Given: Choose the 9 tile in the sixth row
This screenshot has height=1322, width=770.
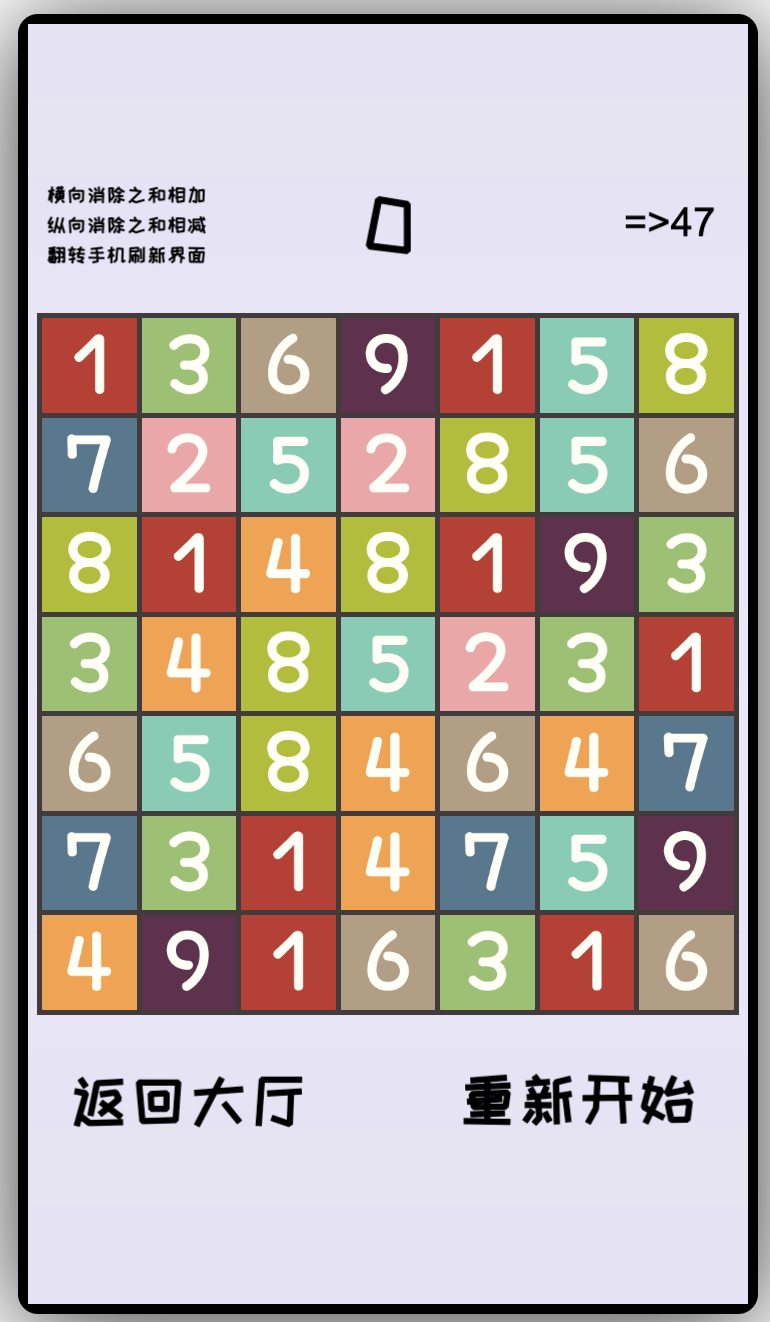Looking at the screenshot, I should [x=686, y=863].
